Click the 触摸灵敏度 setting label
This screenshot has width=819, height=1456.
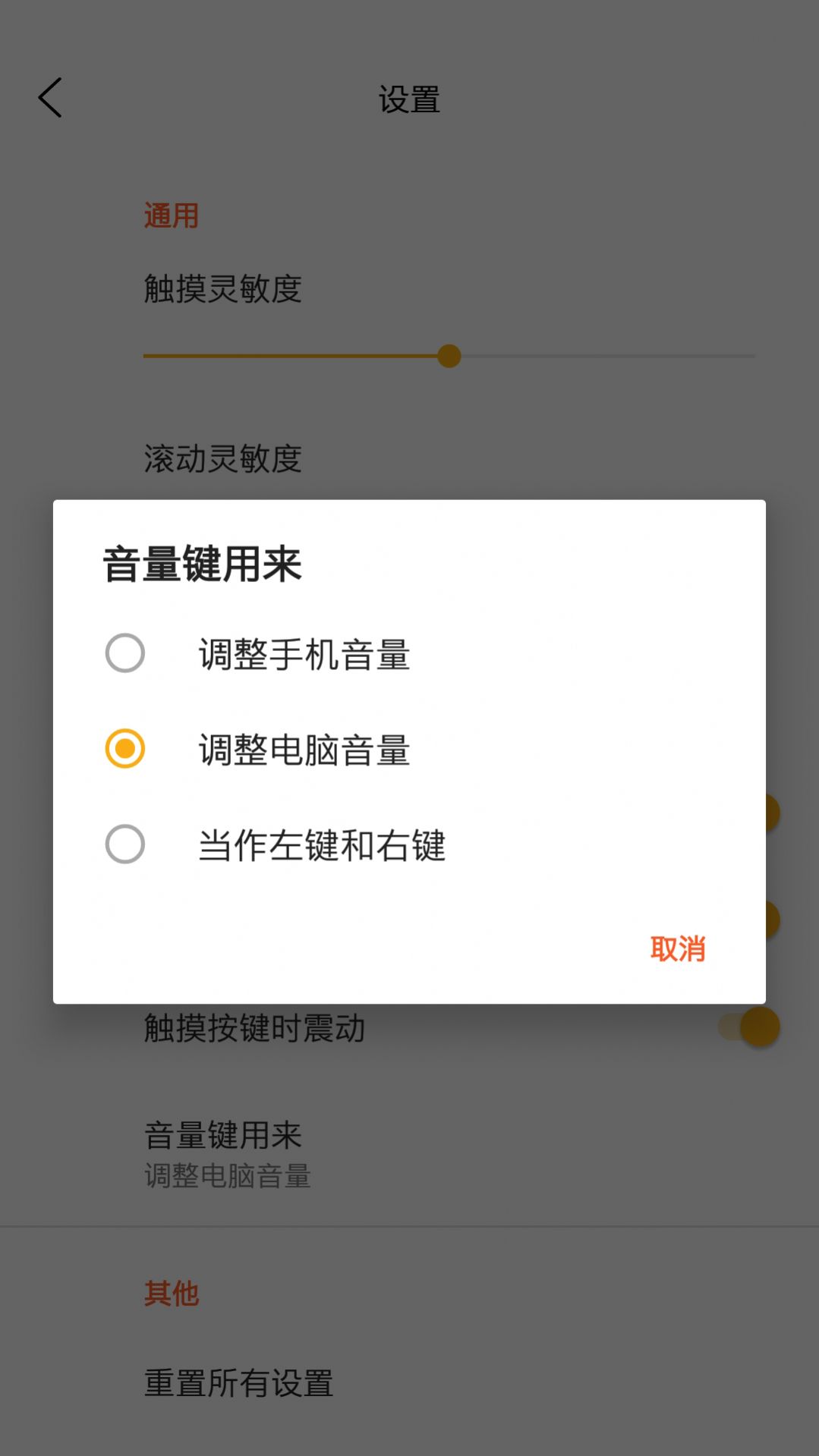pos(222,288)
